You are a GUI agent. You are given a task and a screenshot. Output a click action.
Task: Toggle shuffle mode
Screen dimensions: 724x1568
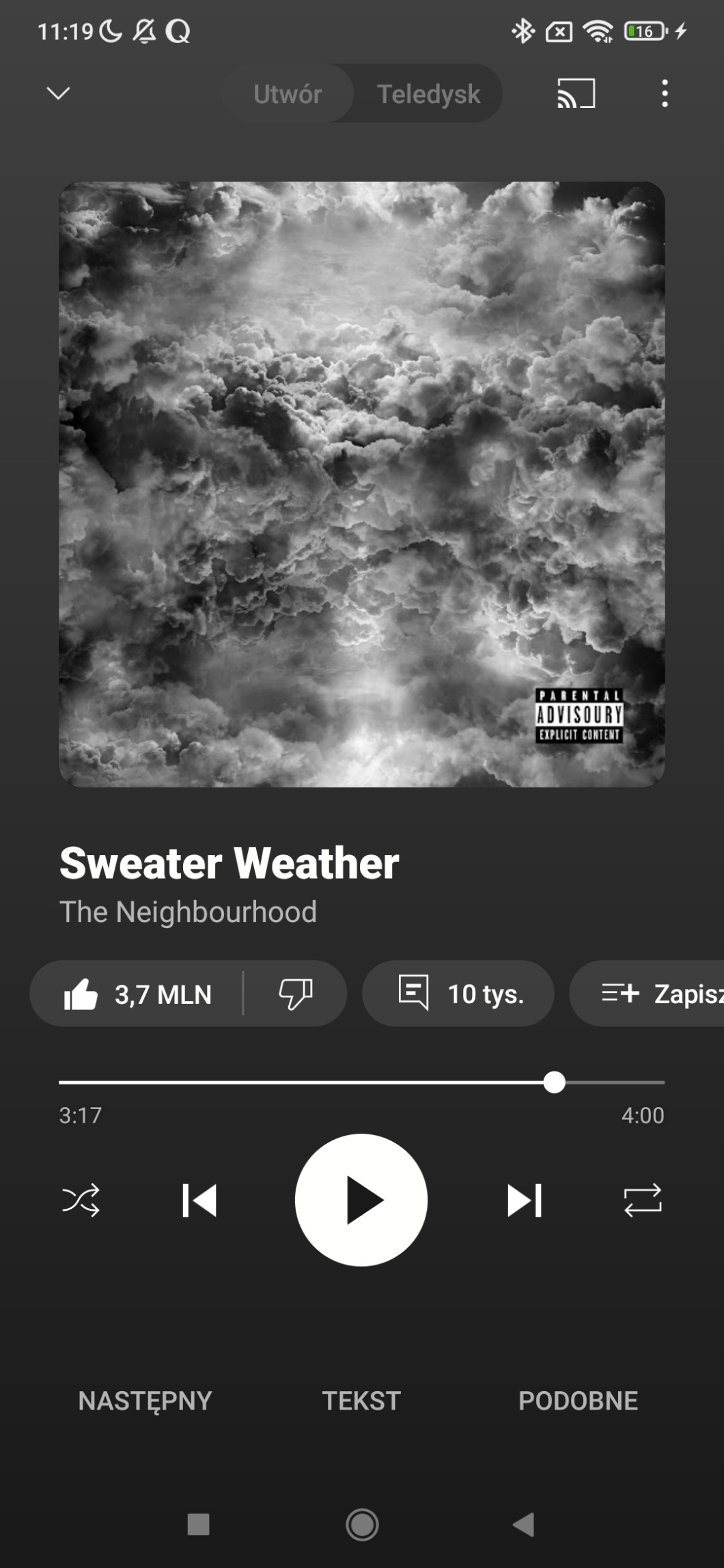coord(81,1201)
